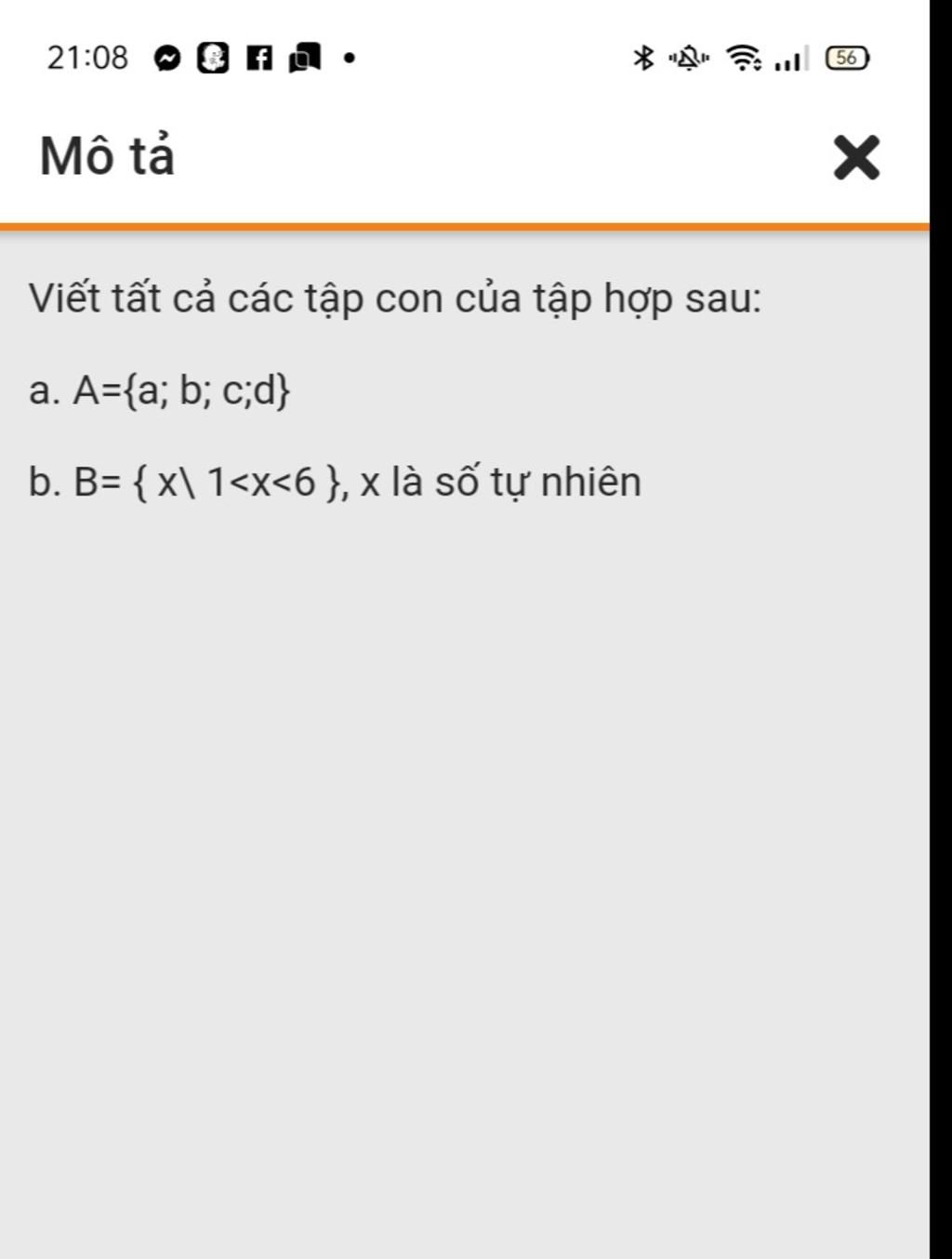Image resolution: width=952 pixels, height=1259 pixels.
Task: Close the Mô tả description panel
Action: 855,157
